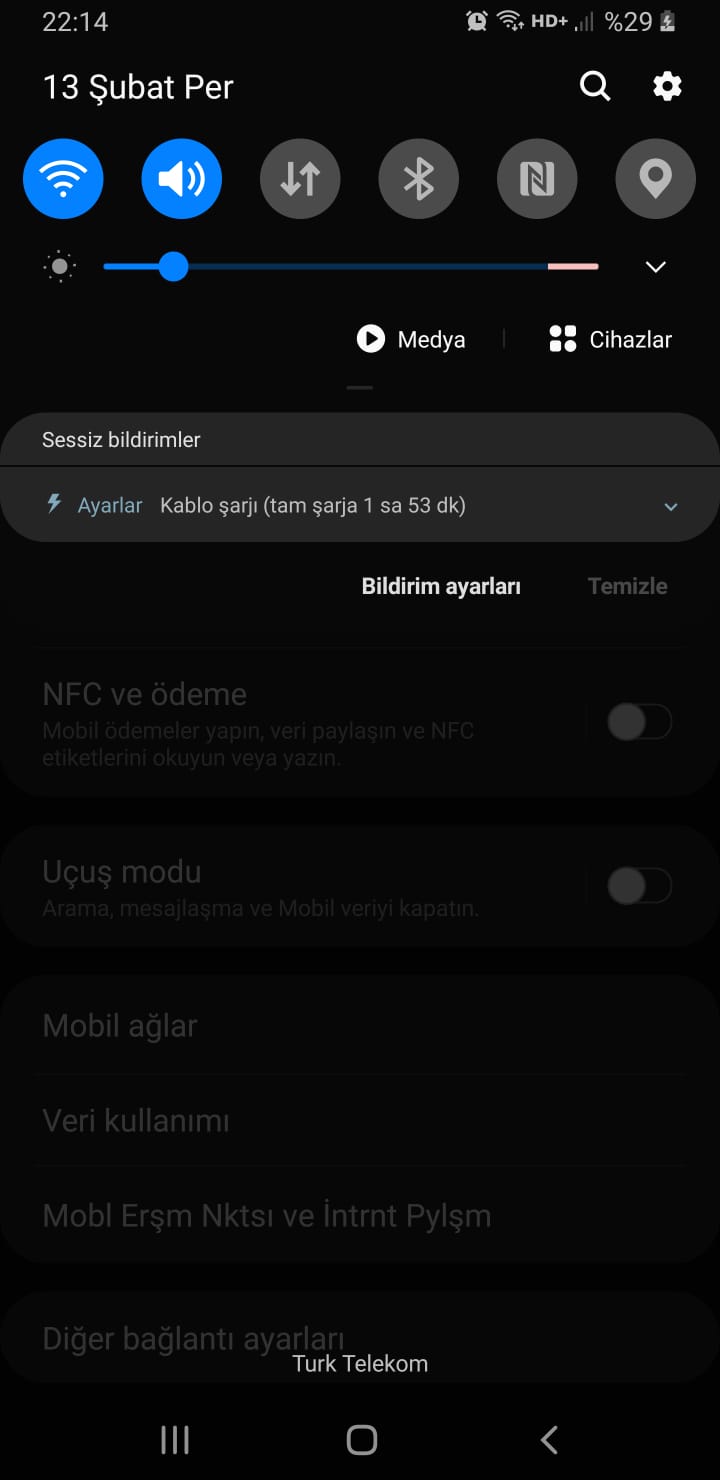The width and height of the screenshot is (720, 1480).
Task: Mute sound with the speaker toggle
Action: click(x=182, y=179)
